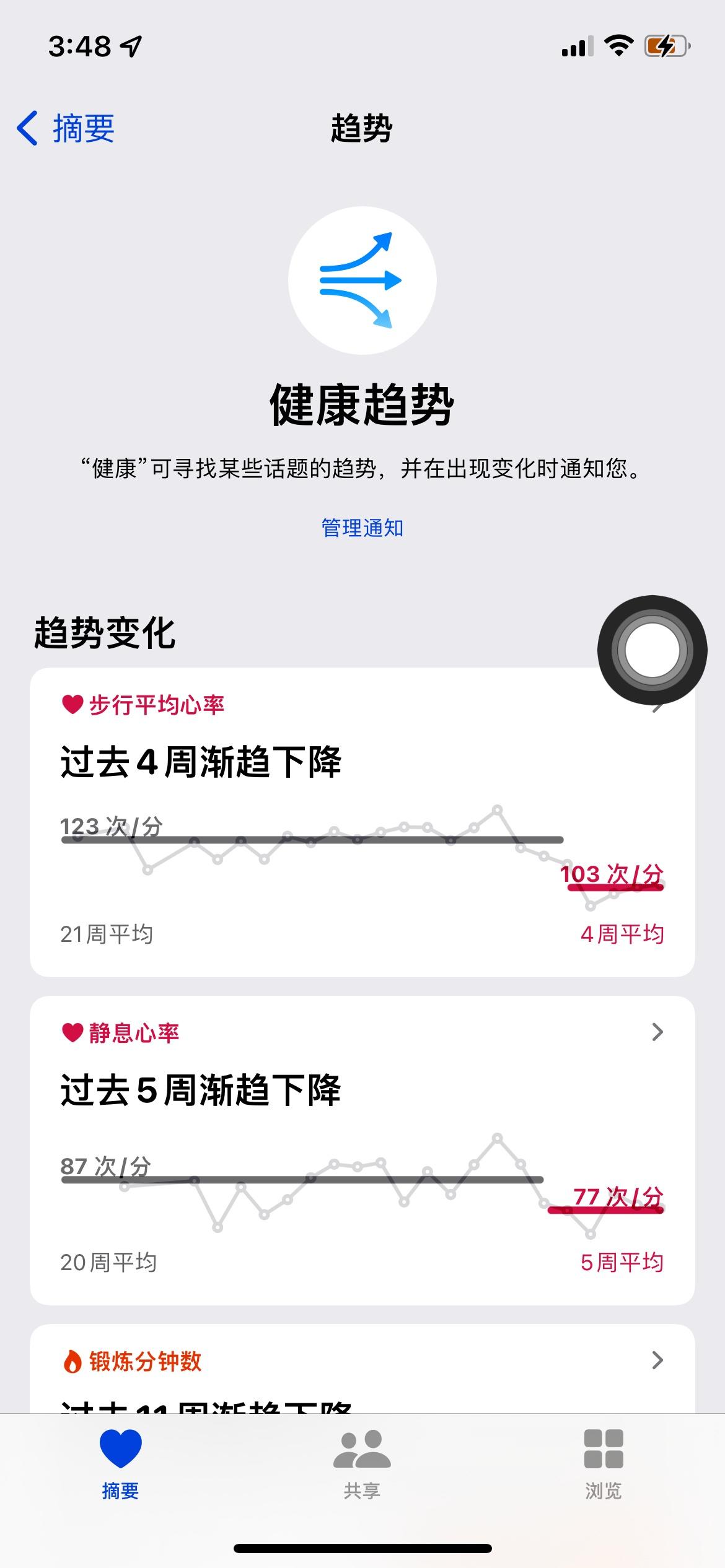Open 管理通知 link

point(362,528)
